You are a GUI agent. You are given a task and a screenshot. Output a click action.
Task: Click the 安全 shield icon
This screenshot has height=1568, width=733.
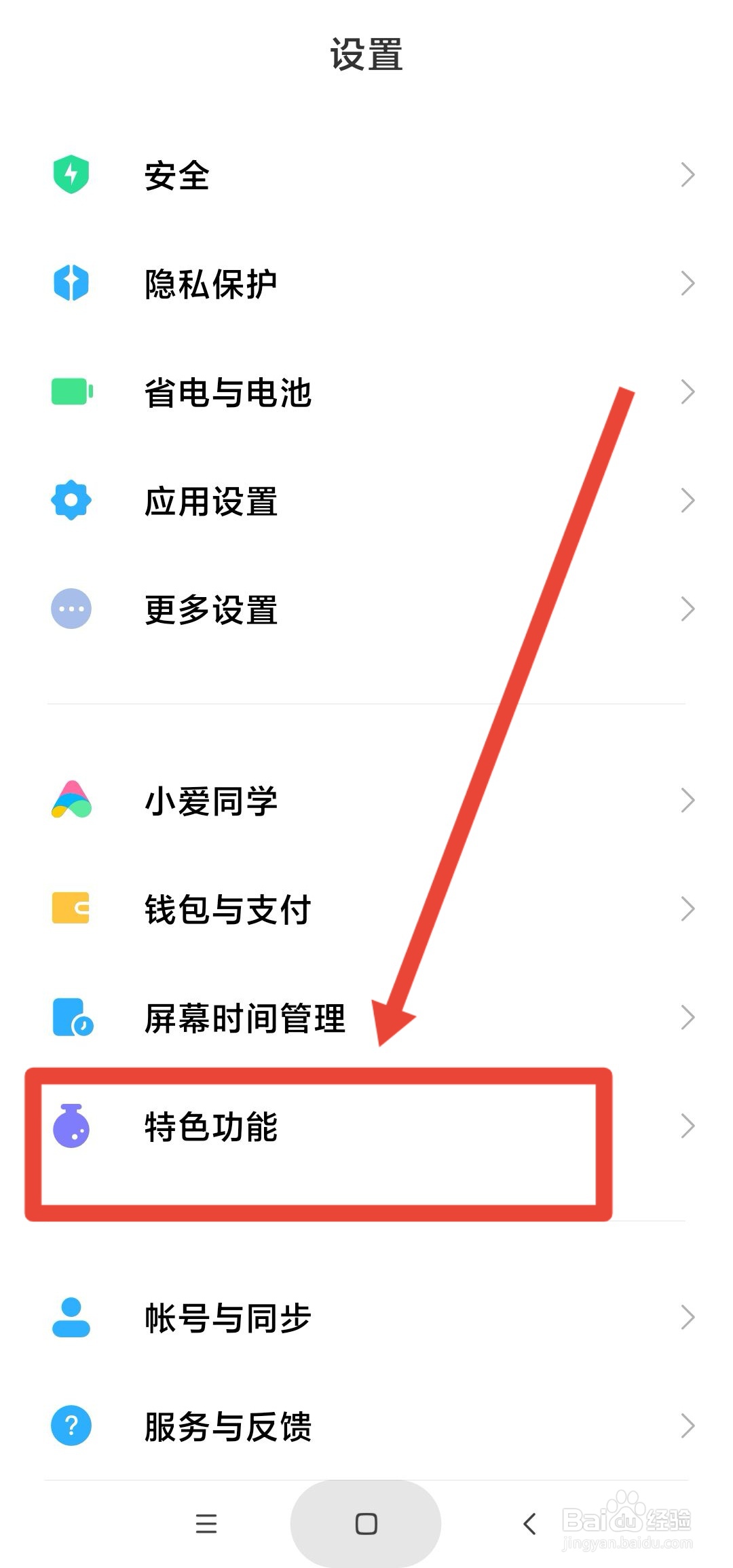click(x=71, y=175)
